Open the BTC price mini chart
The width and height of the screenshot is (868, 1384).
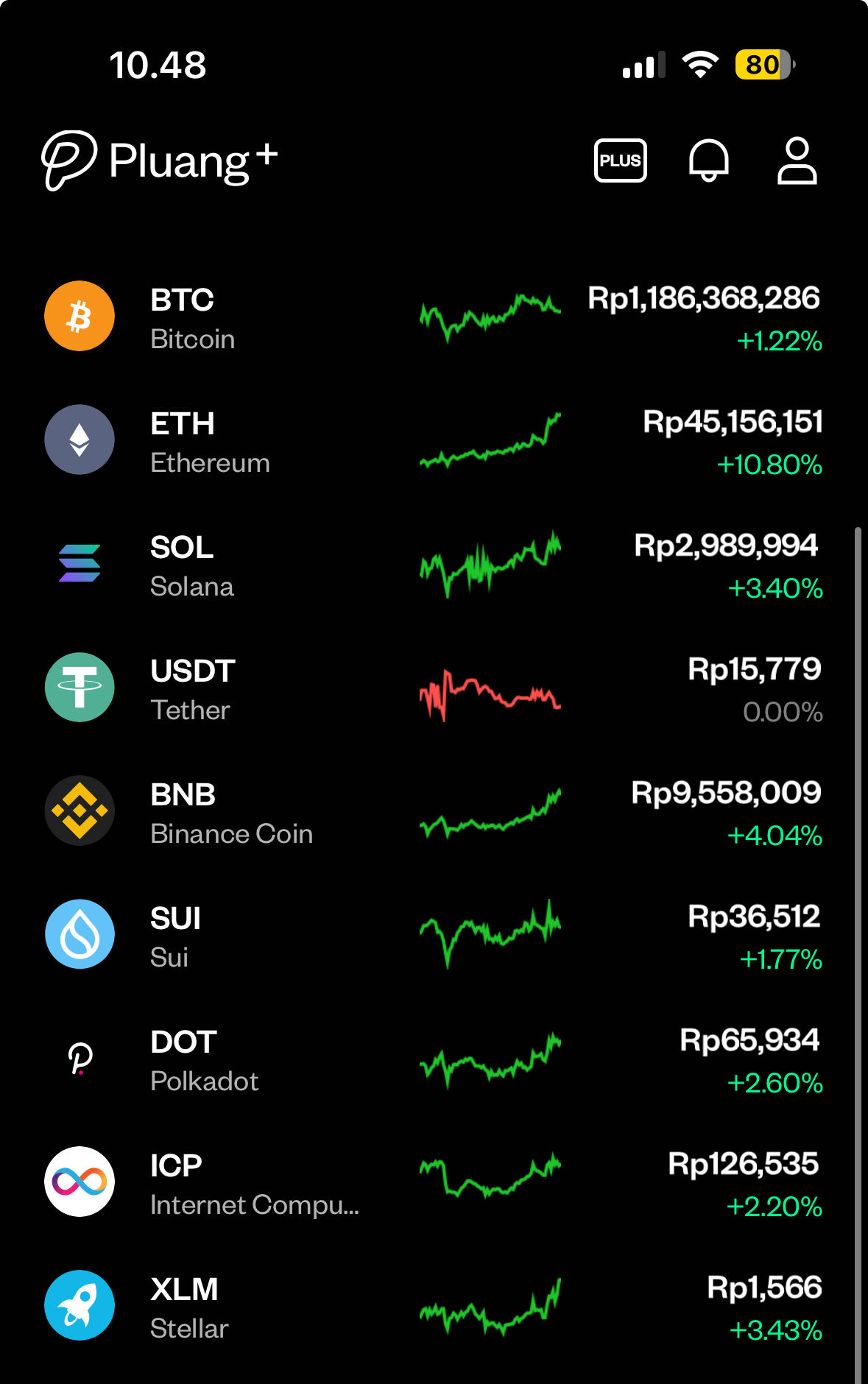(490, 316)
